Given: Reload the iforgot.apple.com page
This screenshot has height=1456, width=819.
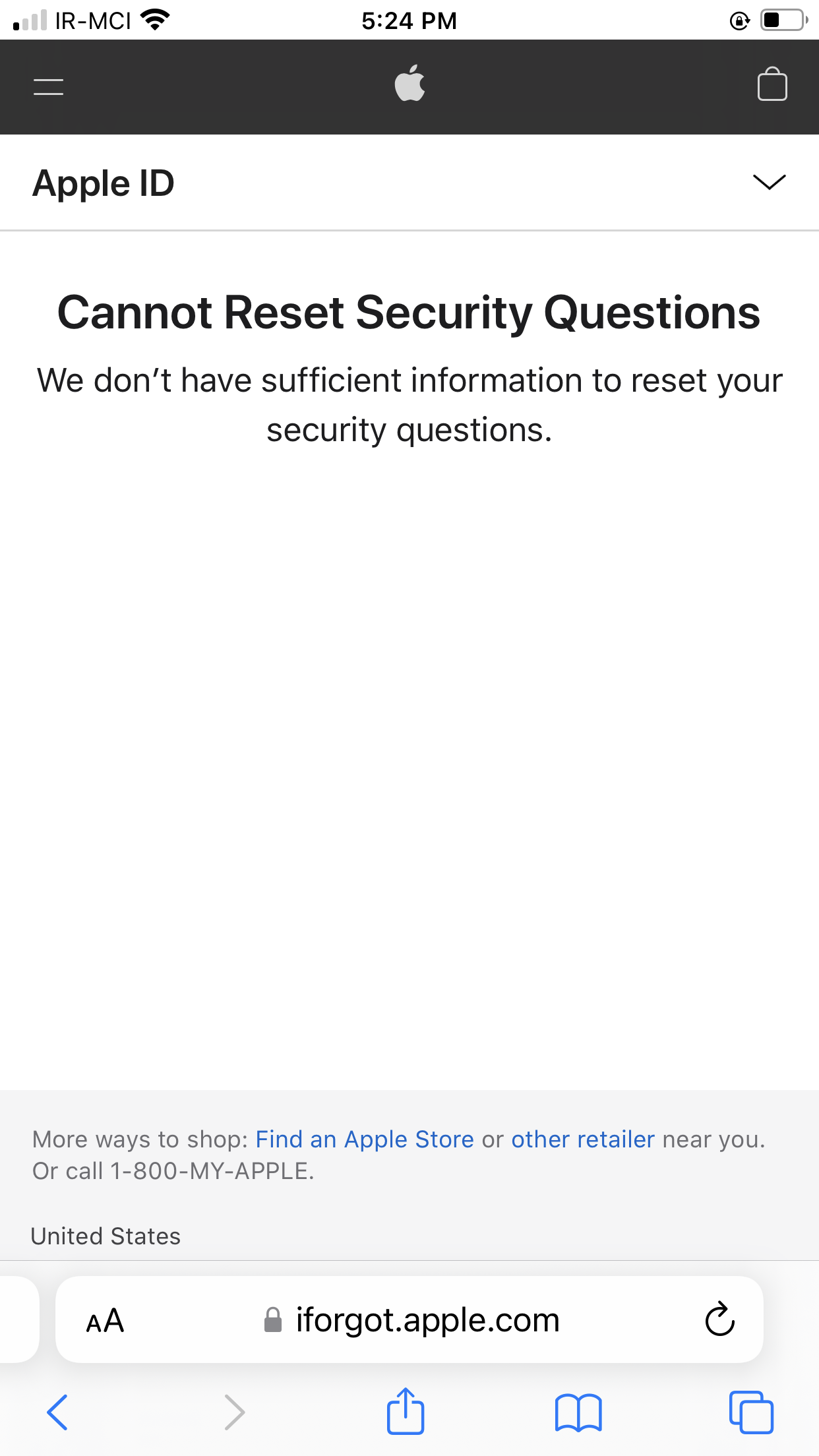Looking at the screenshot, I should pyautogui.click(x=719, y=1319).
